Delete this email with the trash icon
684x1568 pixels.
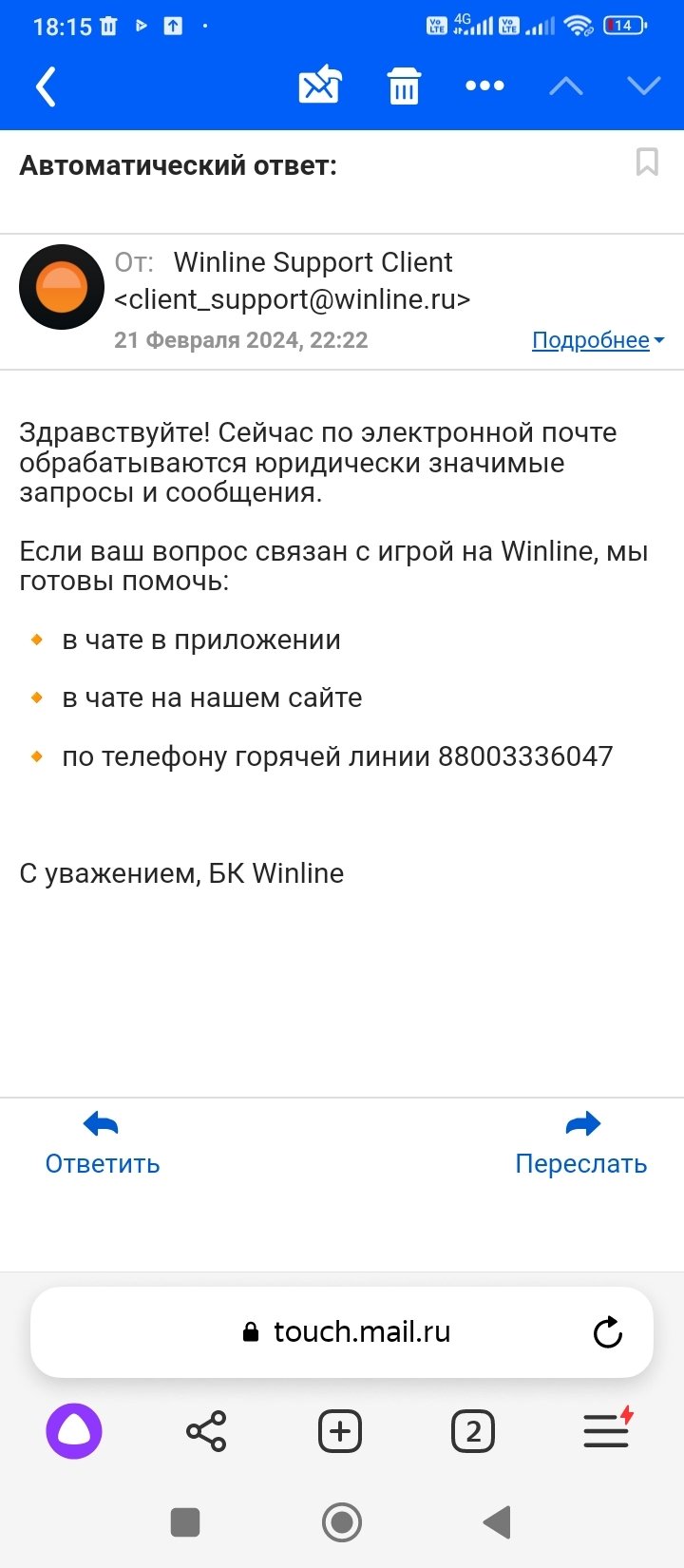[404, 86]
